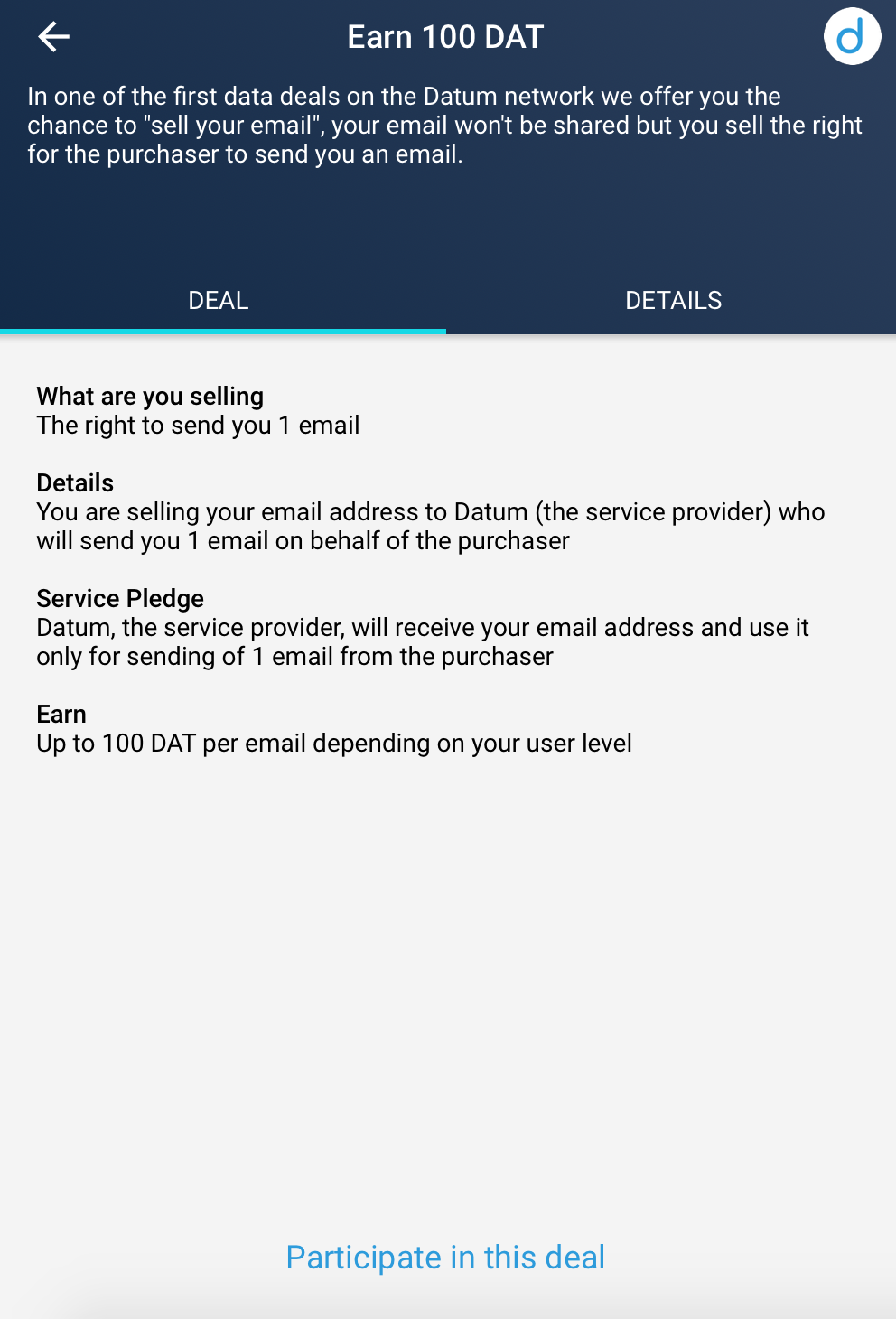Screen dimensions: 896x1319
Task: Switch to the DETAILS tab
Action: click(x=673, y=301)
